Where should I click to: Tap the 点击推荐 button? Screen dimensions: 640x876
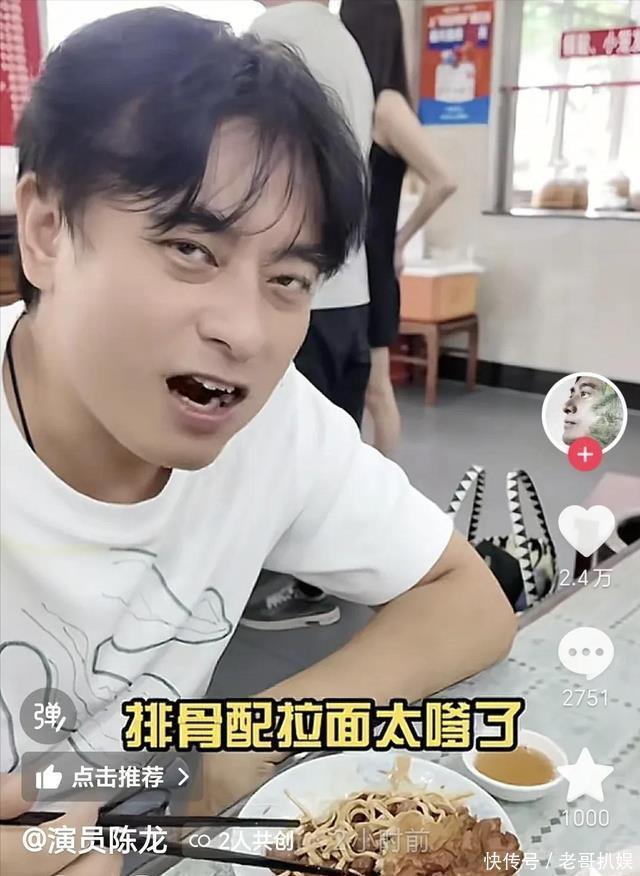point(112,776)
